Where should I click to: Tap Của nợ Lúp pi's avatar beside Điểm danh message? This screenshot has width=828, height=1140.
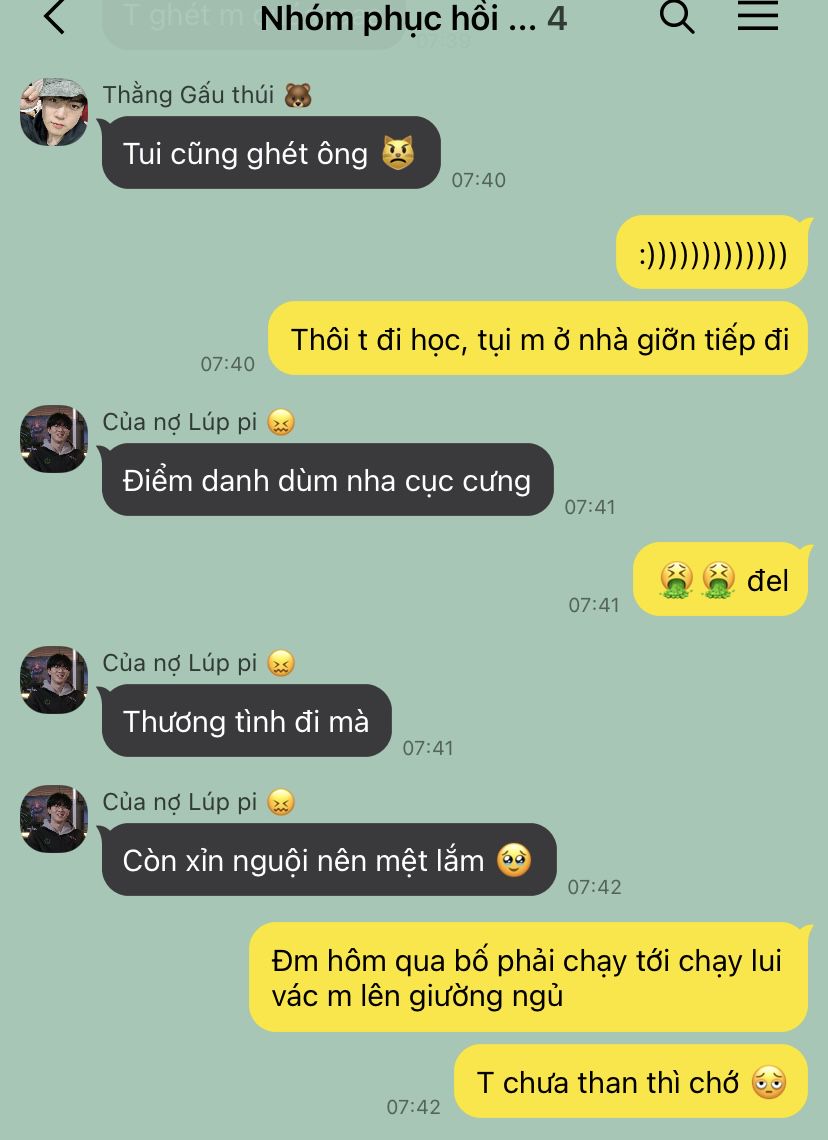coord(54,438)
